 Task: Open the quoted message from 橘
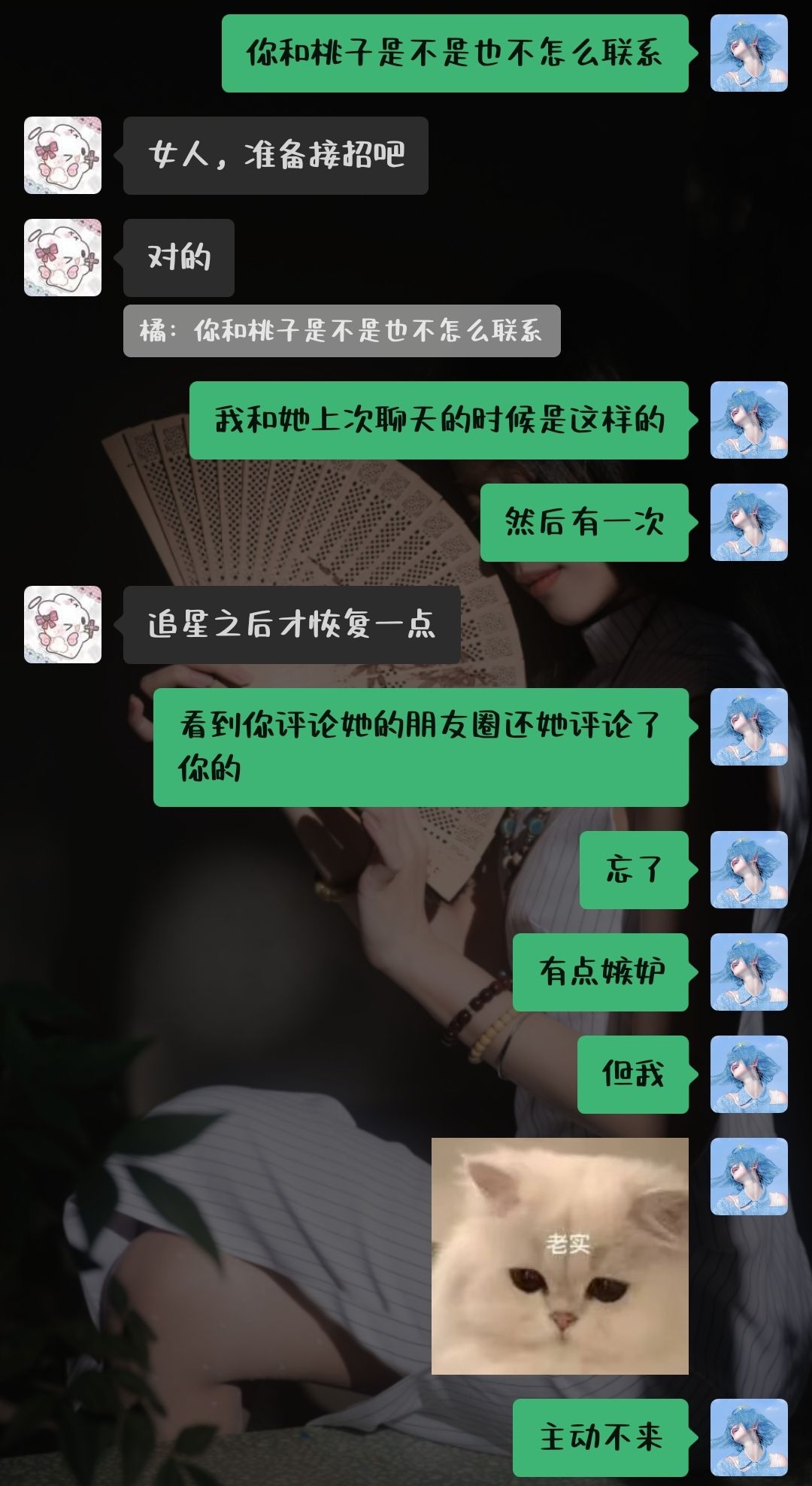341,331
